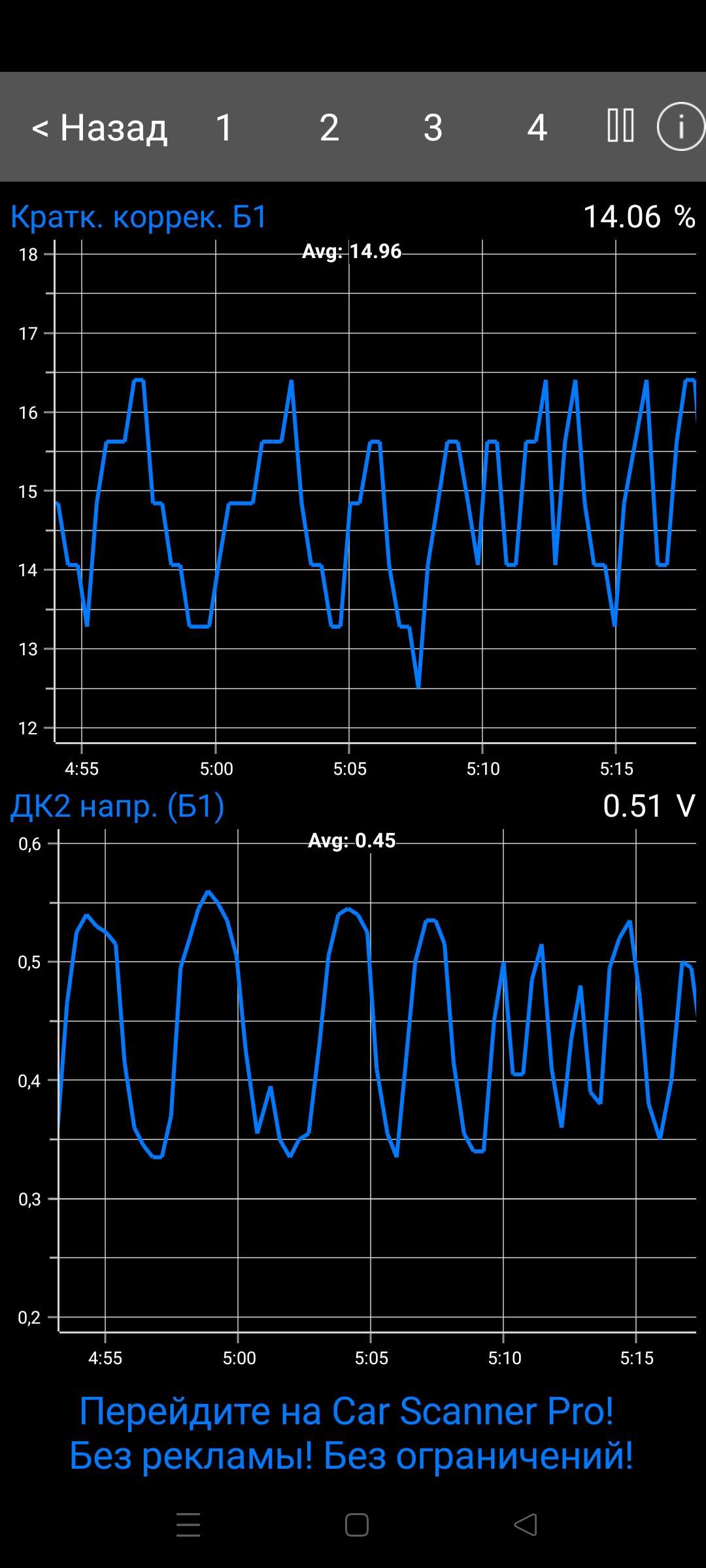Tap the system back button
Screen dimensions: 706x1568
(526, 1525)
